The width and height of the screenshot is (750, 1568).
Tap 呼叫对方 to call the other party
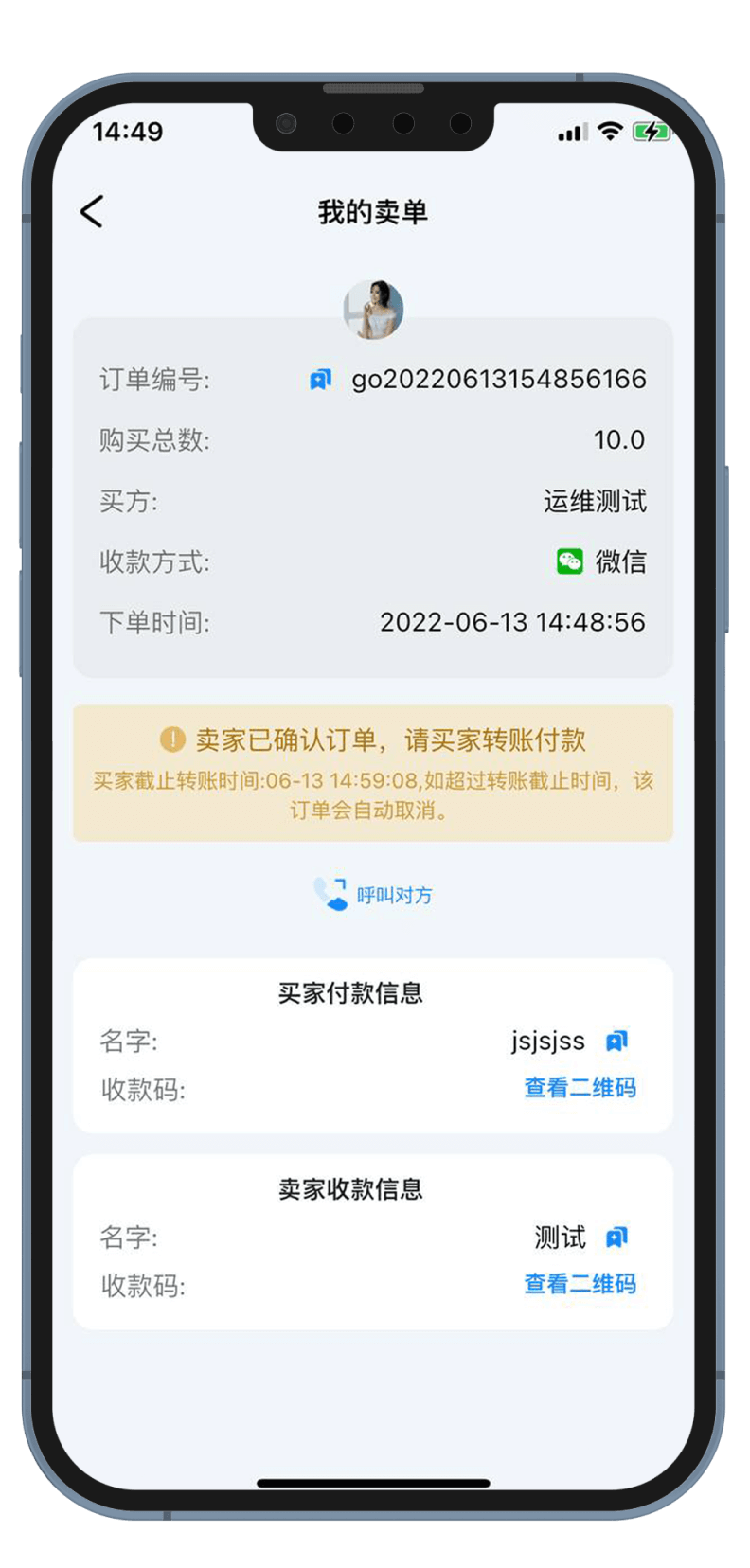click(373, 895)
